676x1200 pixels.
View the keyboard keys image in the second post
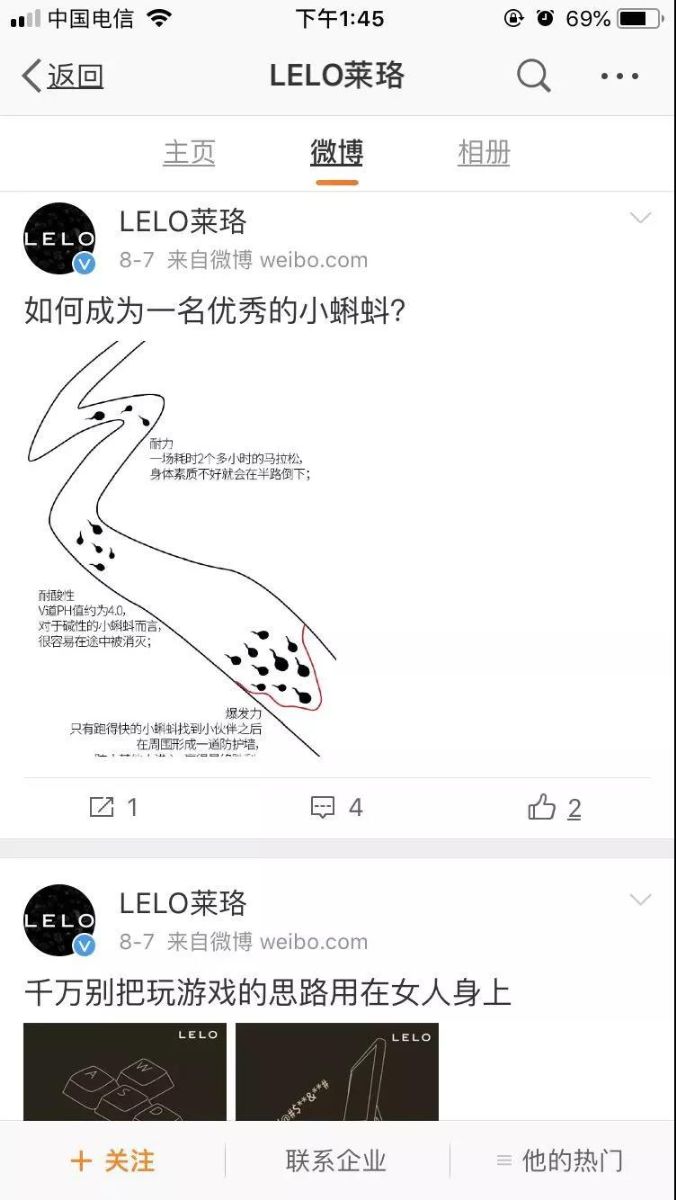[x=125, y=1071]
